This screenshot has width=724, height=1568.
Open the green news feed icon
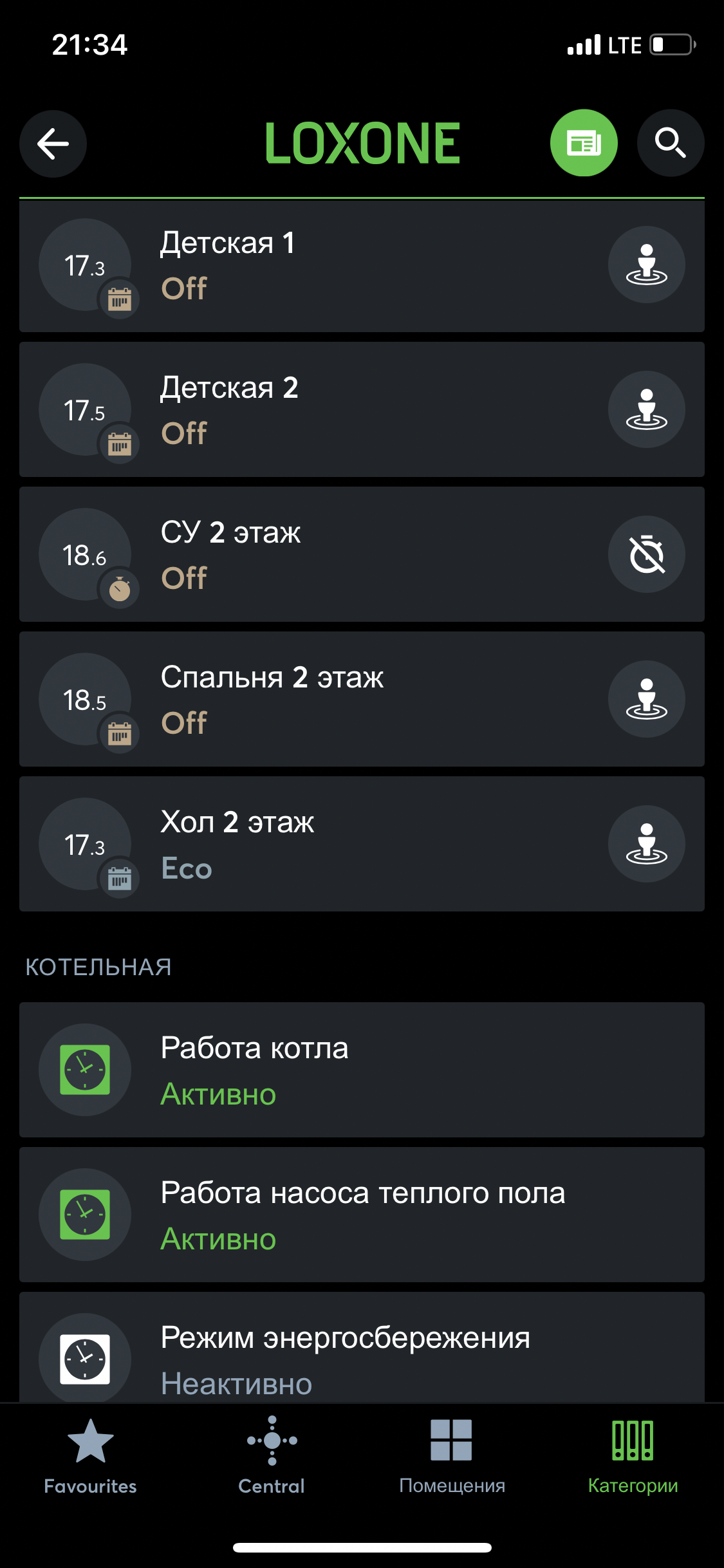[x=584, y=143]
